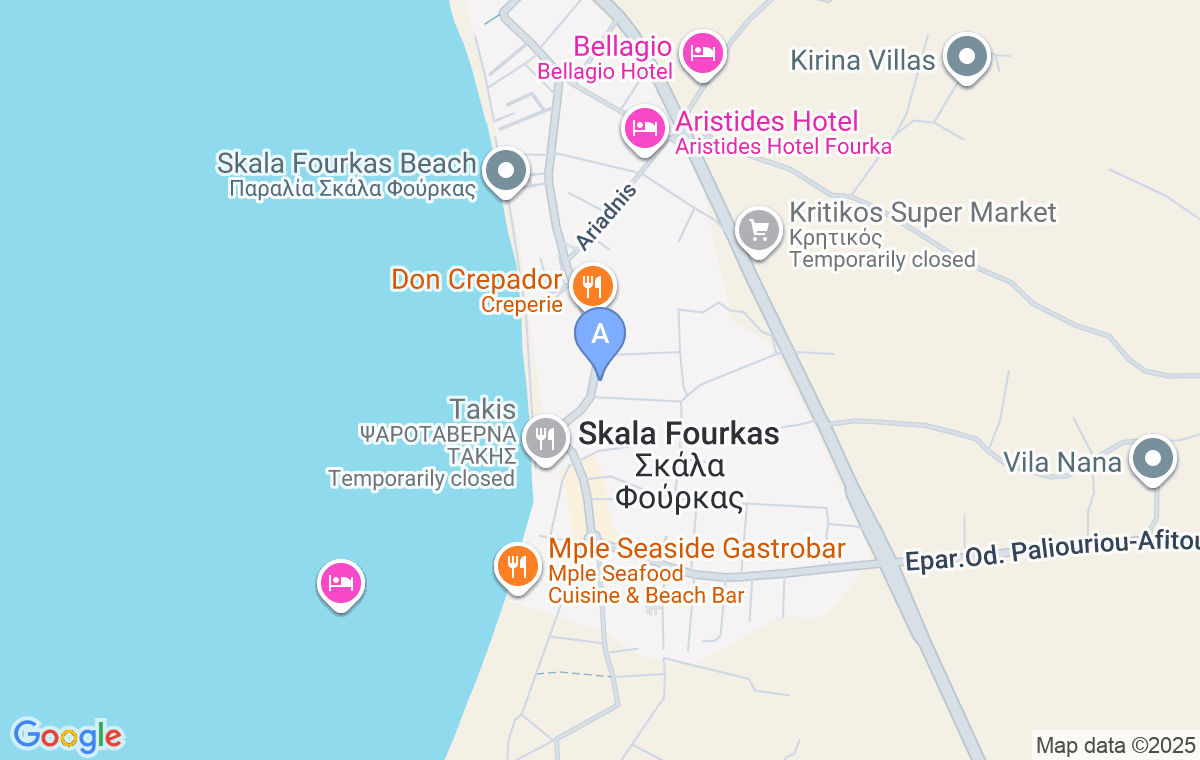Open the Don Crepador restaurant marker
Image resolution: width=1200 pixels, height=760 pixels.
point(594,287)
